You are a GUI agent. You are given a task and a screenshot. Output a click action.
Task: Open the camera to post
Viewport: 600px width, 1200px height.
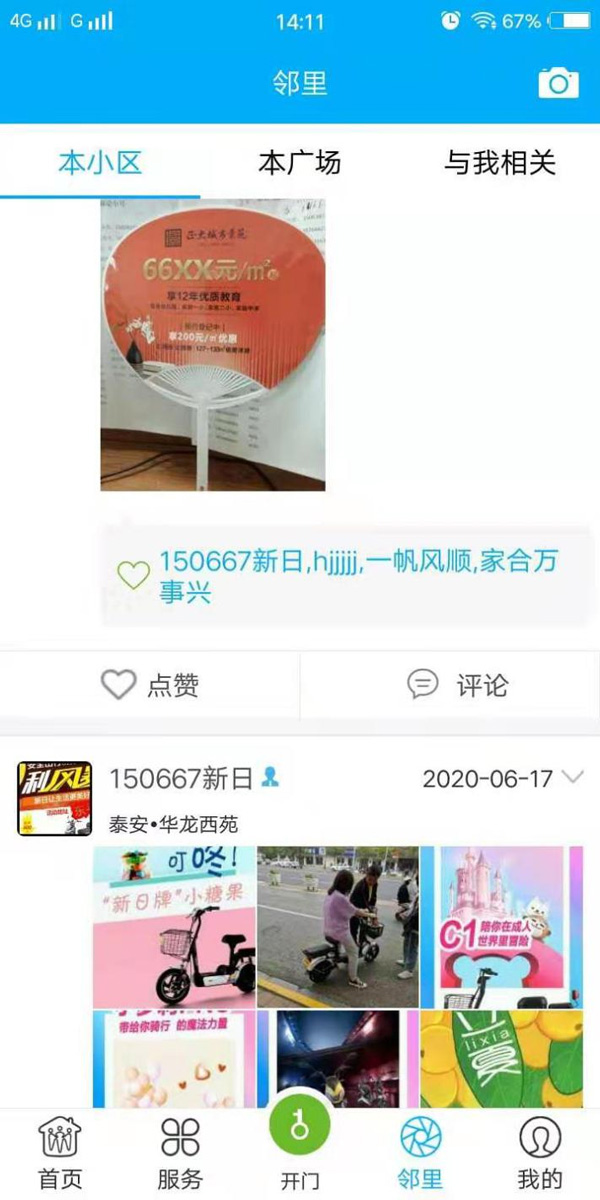tap(558, 83)
